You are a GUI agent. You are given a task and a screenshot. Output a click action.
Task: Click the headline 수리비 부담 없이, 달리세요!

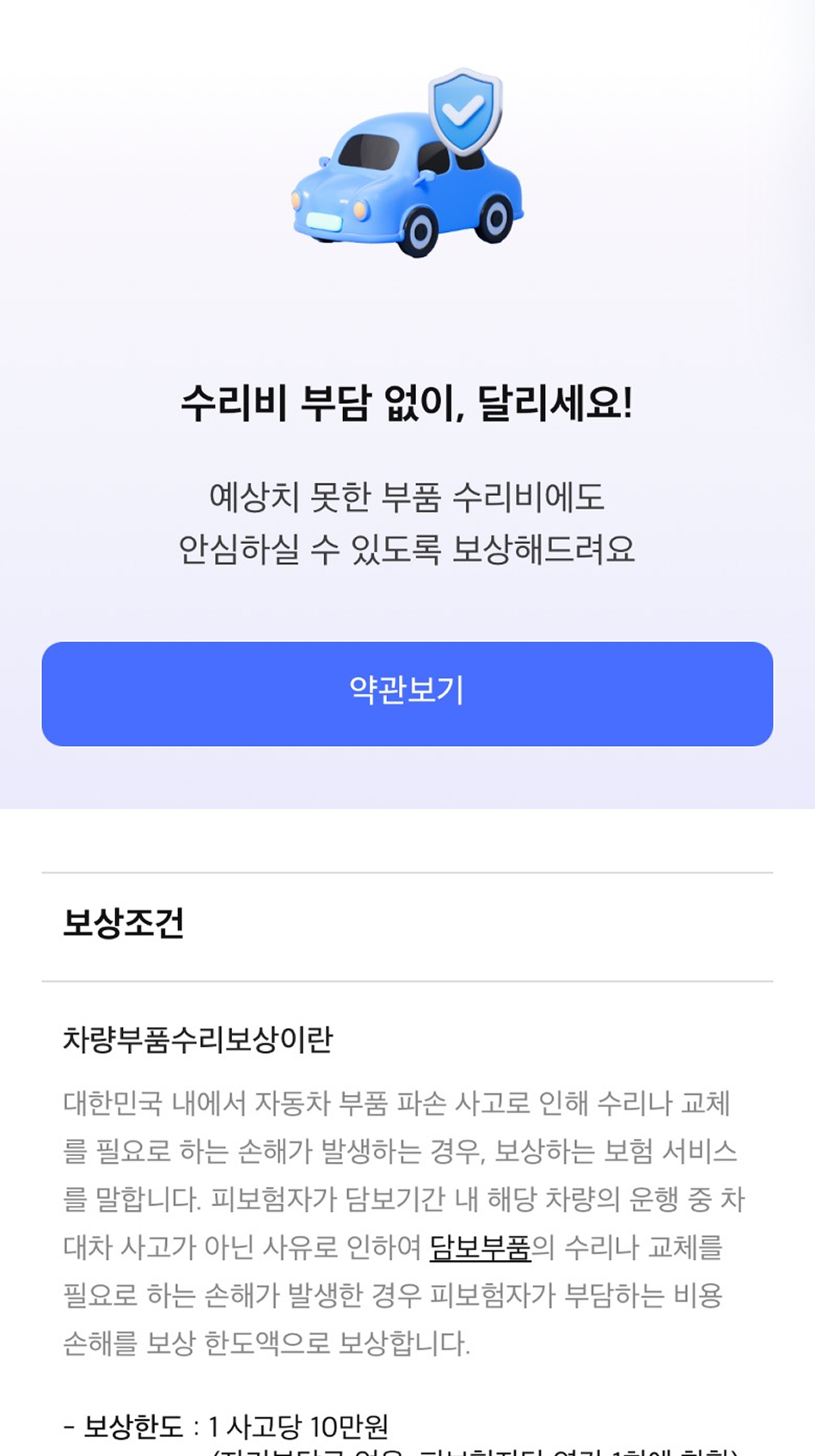(407, 400)
